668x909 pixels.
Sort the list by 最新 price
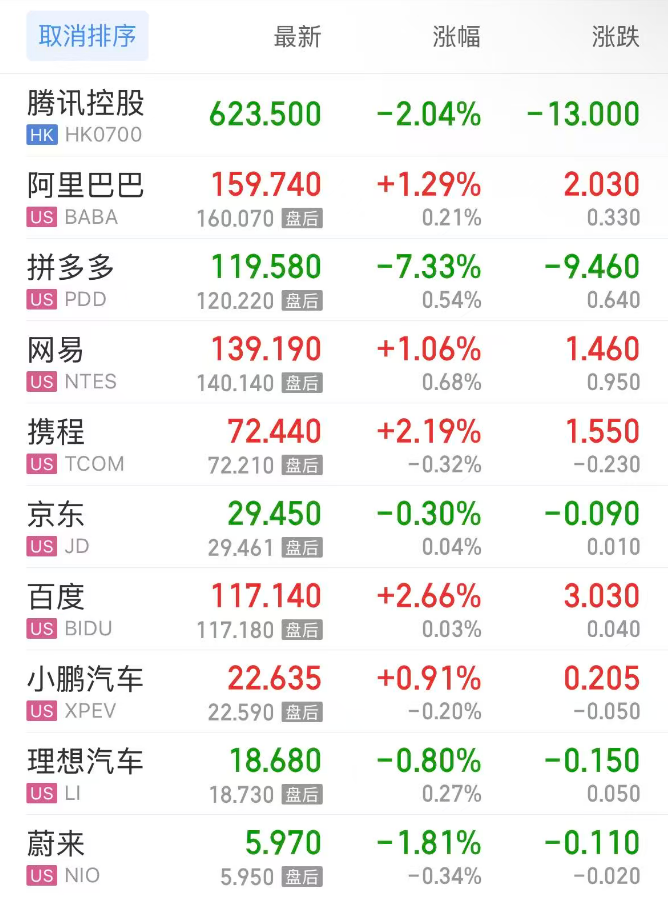point(297,37)
